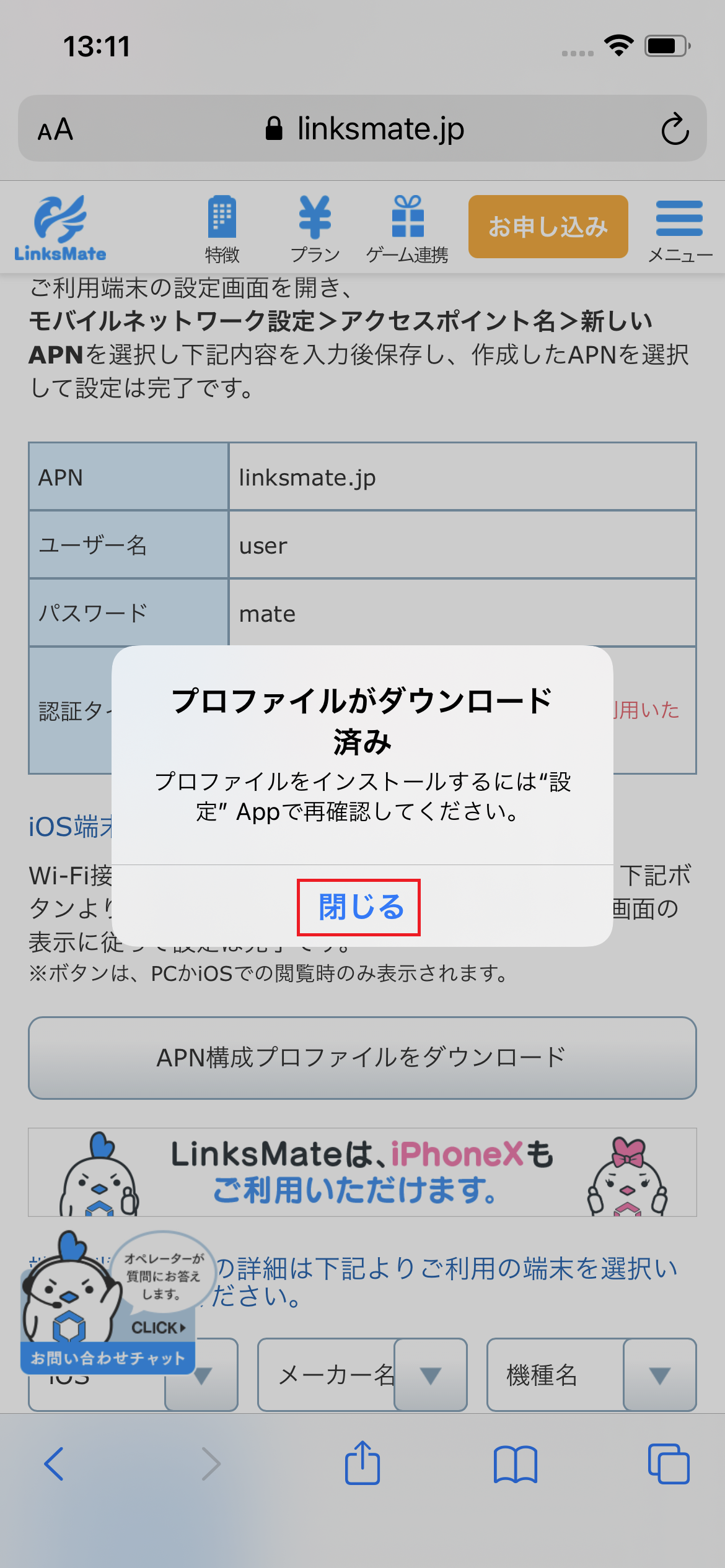Click the LinksMate logo

coord(60,228)
